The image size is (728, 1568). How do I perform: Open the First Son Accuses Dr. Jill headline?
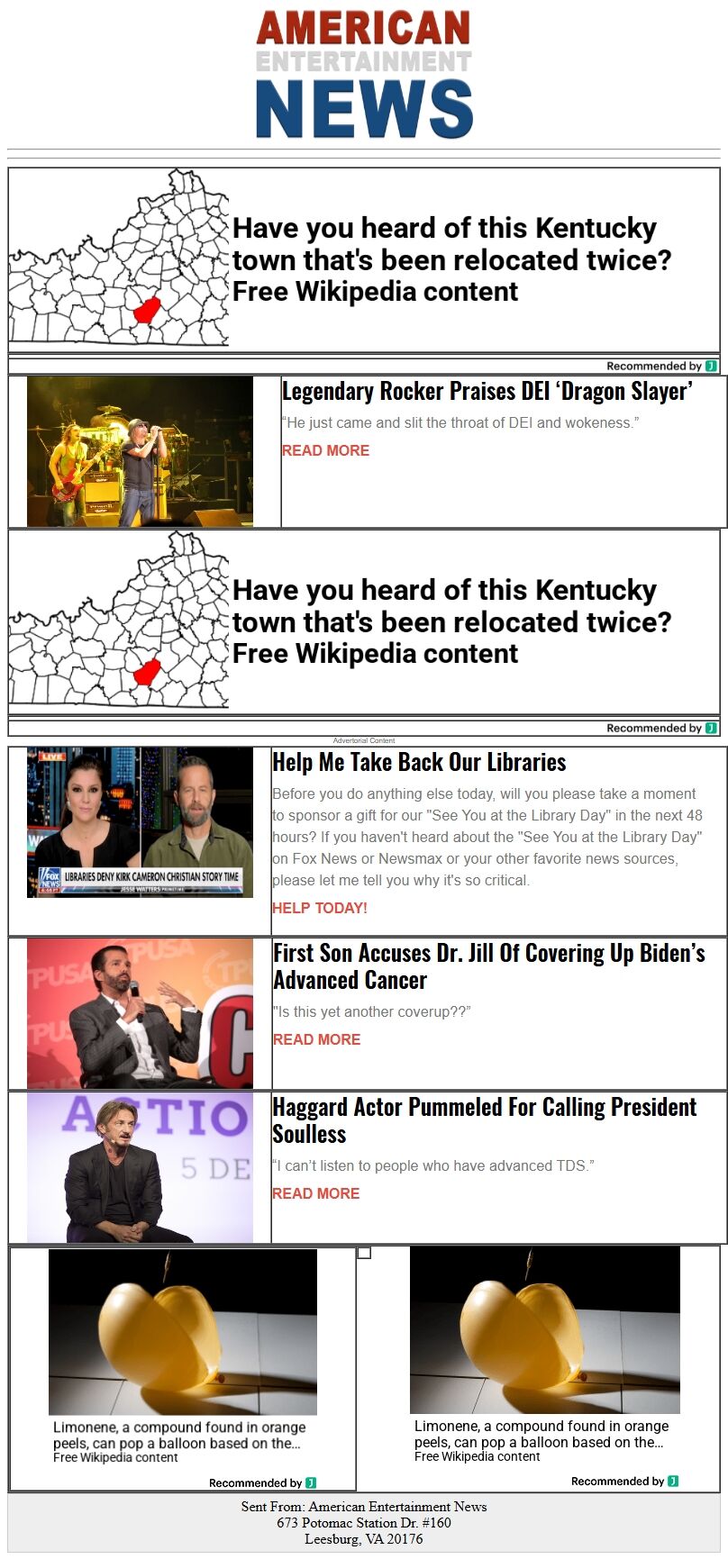point(488,966)
